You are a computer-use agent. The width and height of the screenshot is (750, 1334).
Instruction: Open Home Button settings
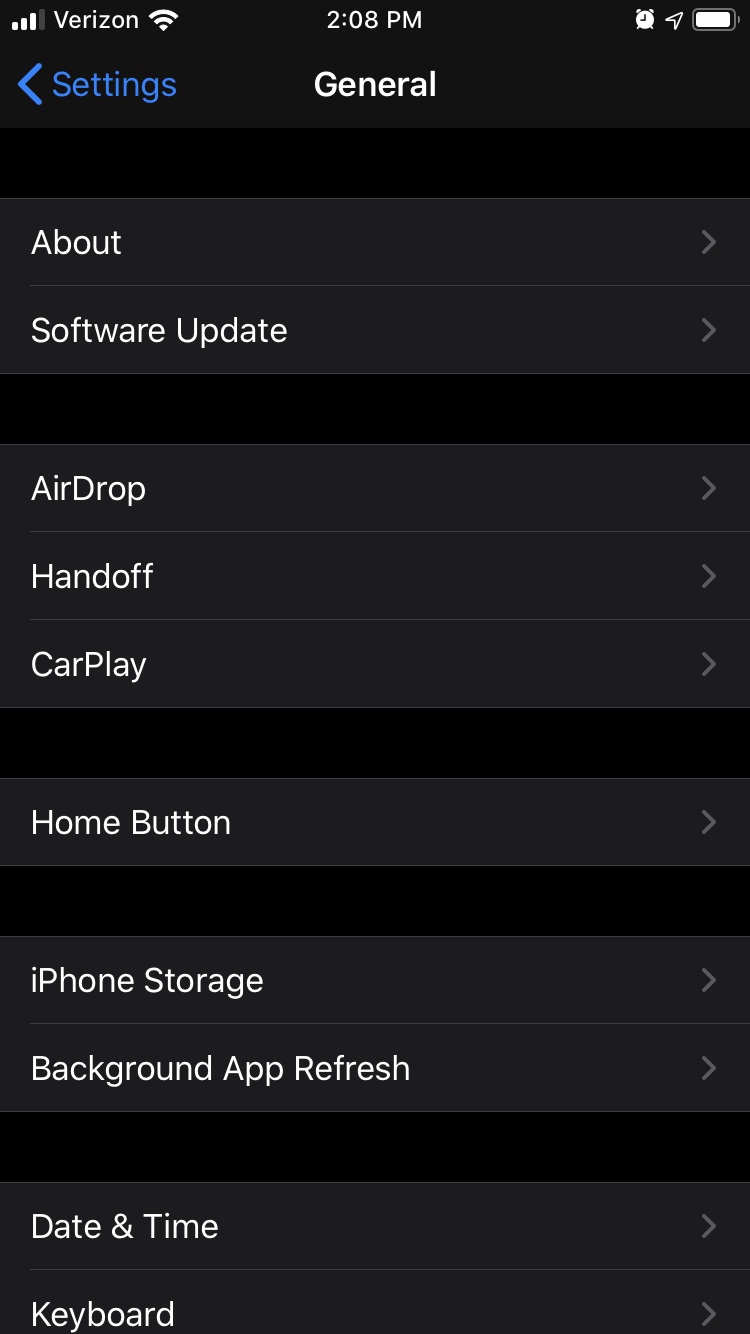coord(375,822)
